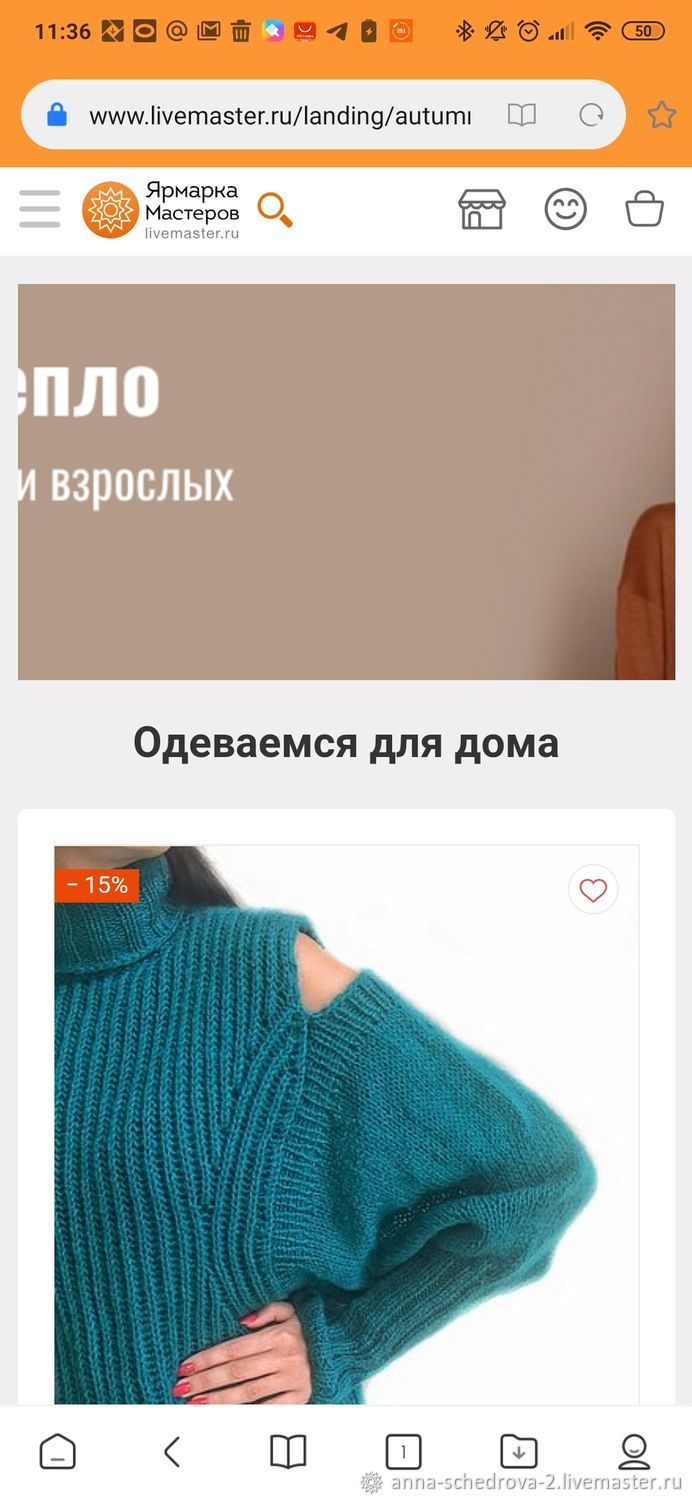Tap the orange search magnifier
This screenshot has width=692, height=1500.
(275, 210)
